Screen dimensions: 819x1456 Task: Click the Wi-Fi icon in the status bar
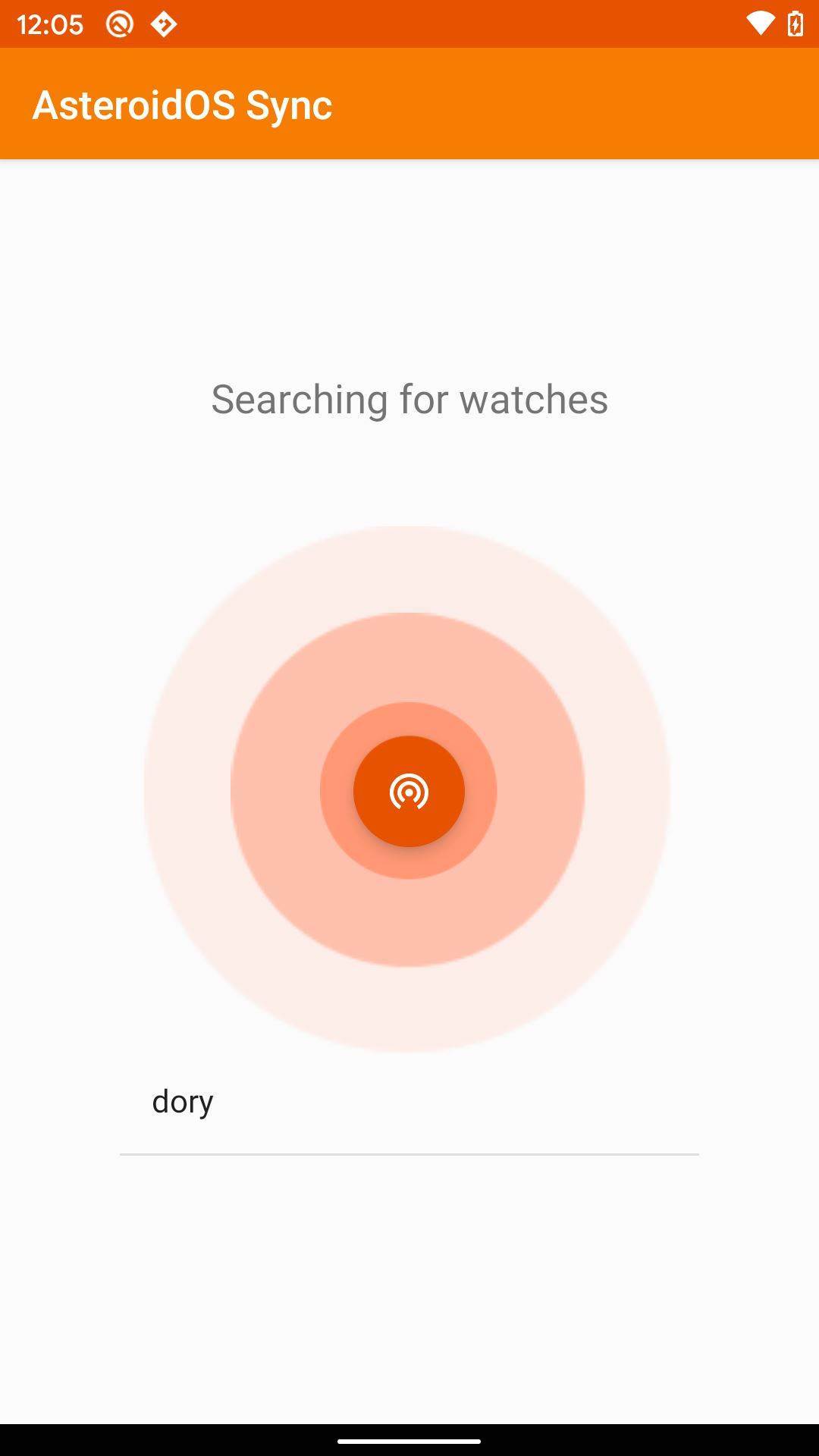760,24
